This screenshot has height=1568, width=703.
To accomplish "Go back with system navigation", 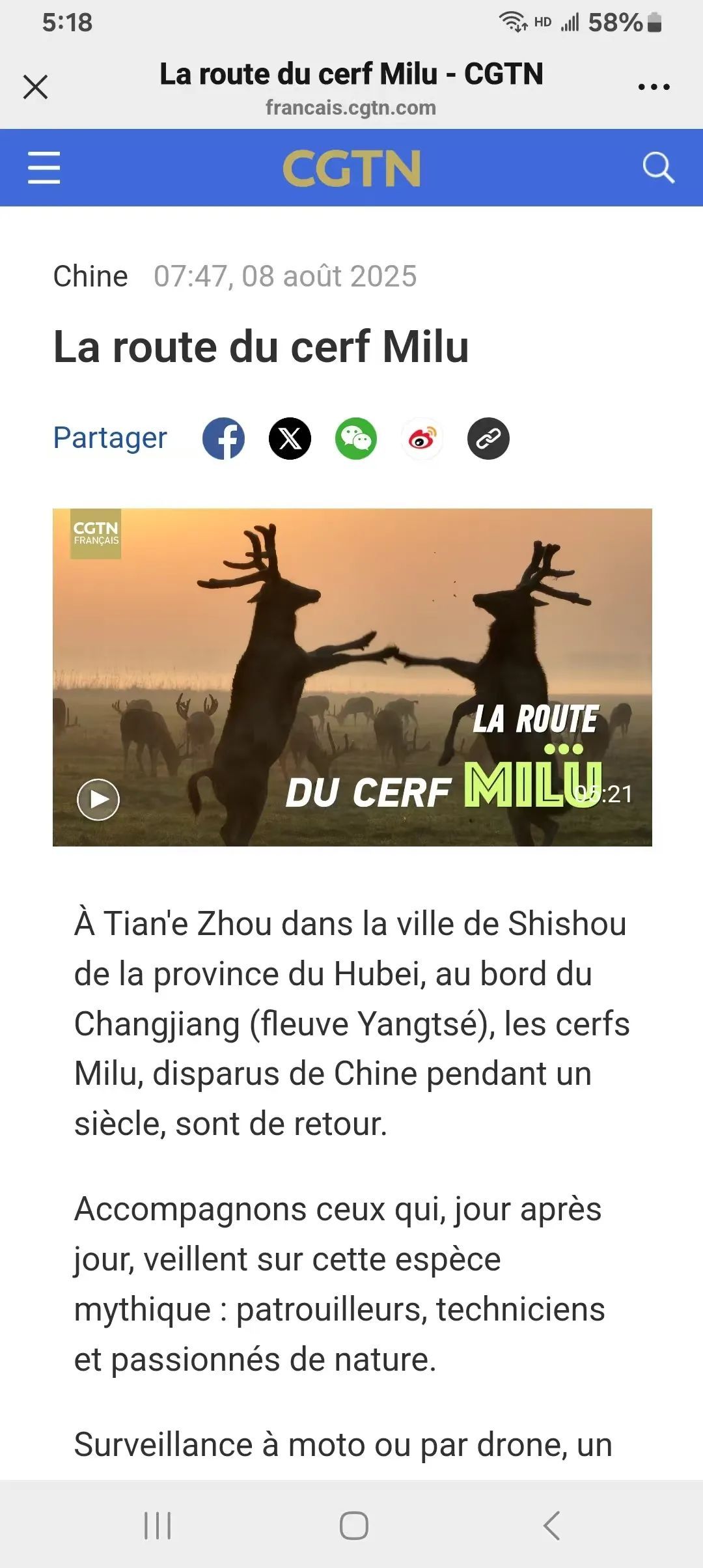I will [551, 1525].
